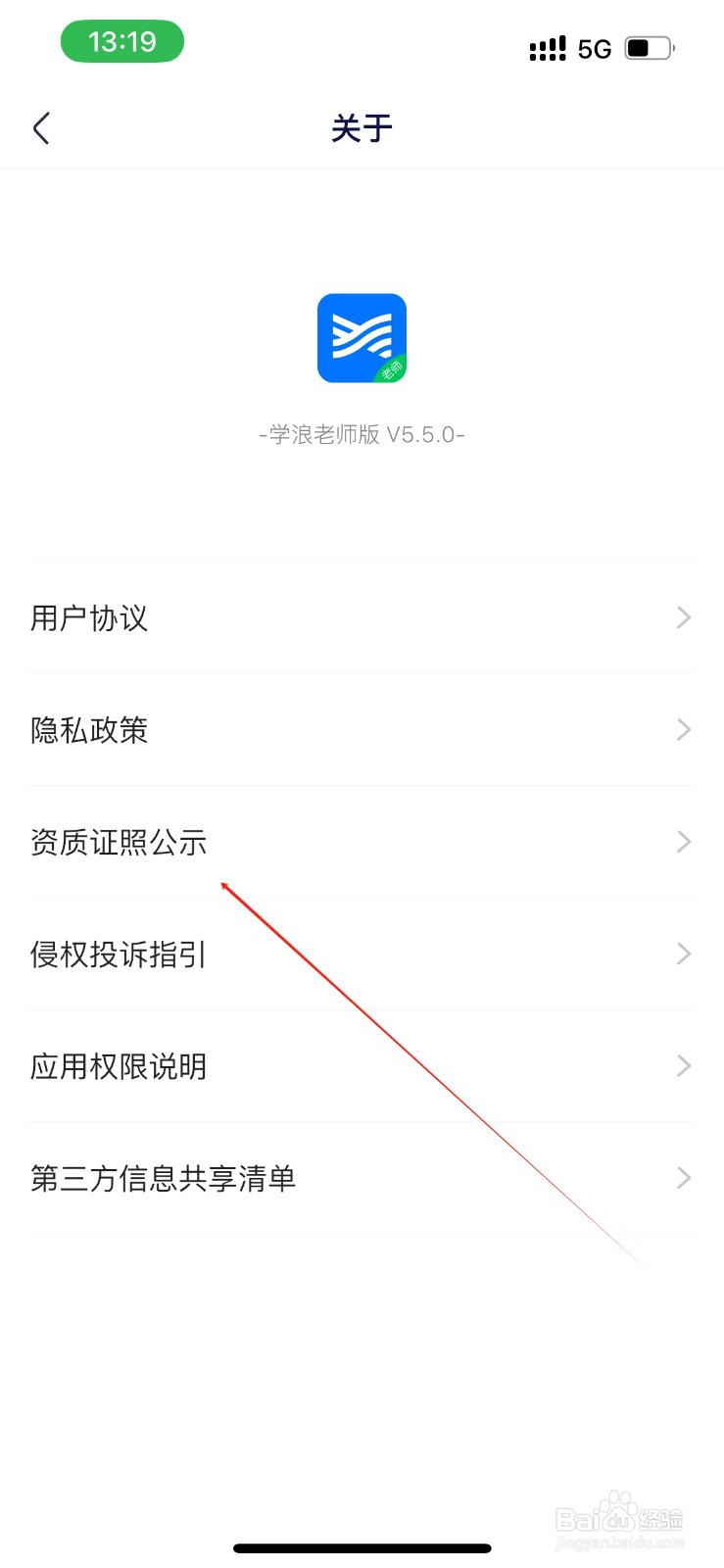Viewport: 724px width, 1568px height.
Task: Tap the version text -学浪老师版 V5.5.0-
Action: coord(362,434)
